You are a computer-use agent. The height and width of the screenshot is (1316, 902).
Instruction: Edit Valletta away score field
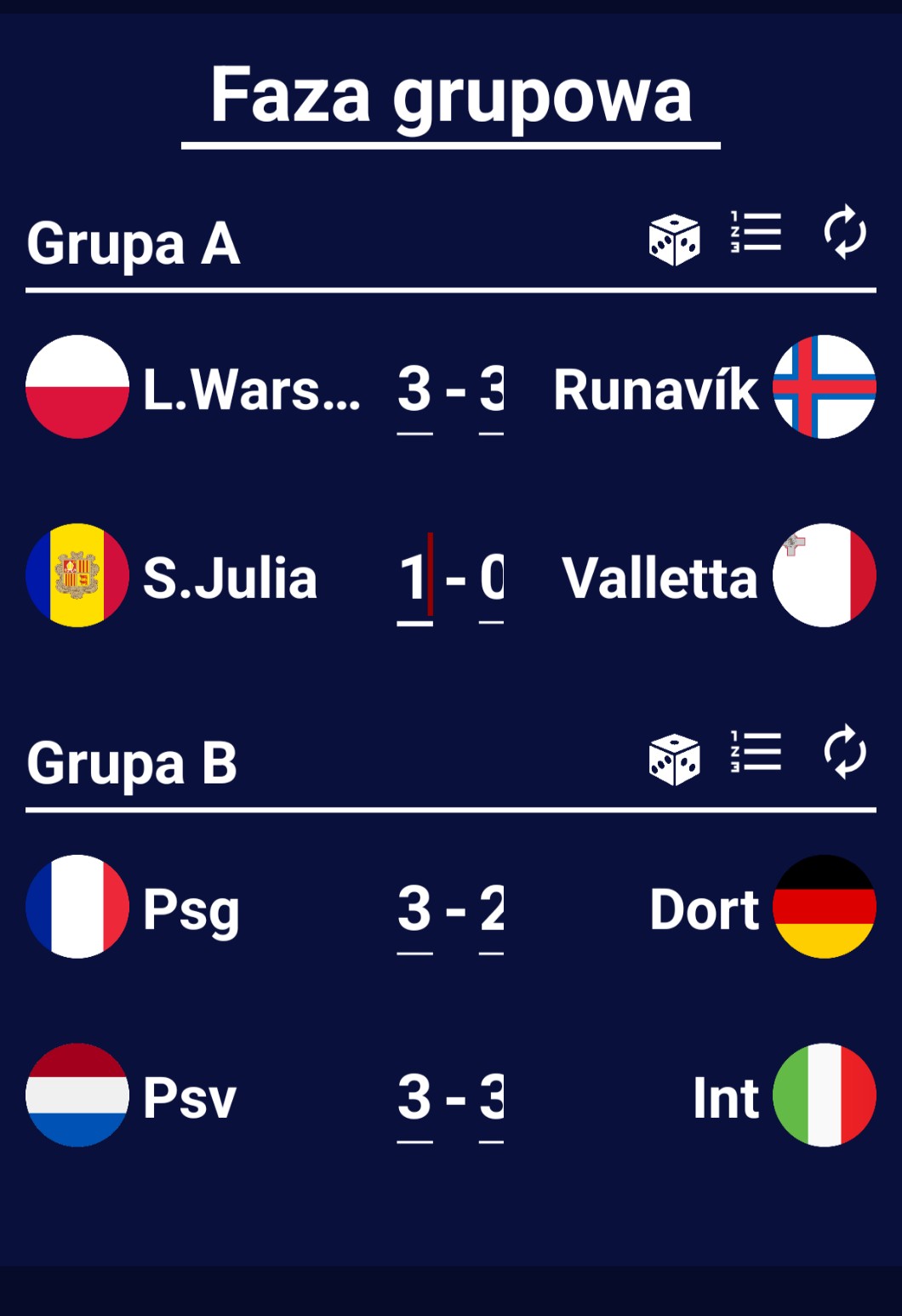(492, 579)
